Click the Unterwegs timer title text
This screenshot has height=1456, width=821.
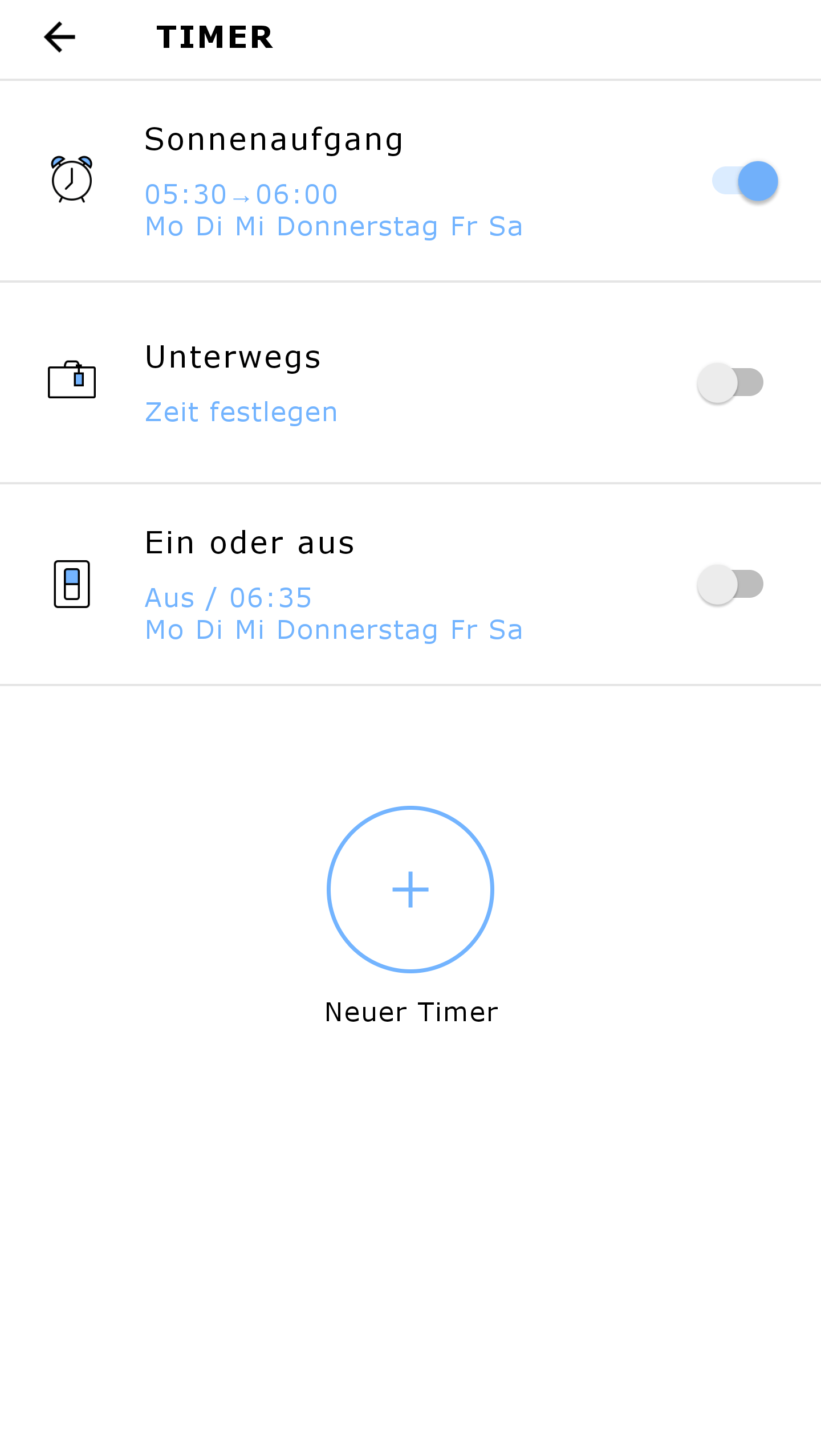232,357
